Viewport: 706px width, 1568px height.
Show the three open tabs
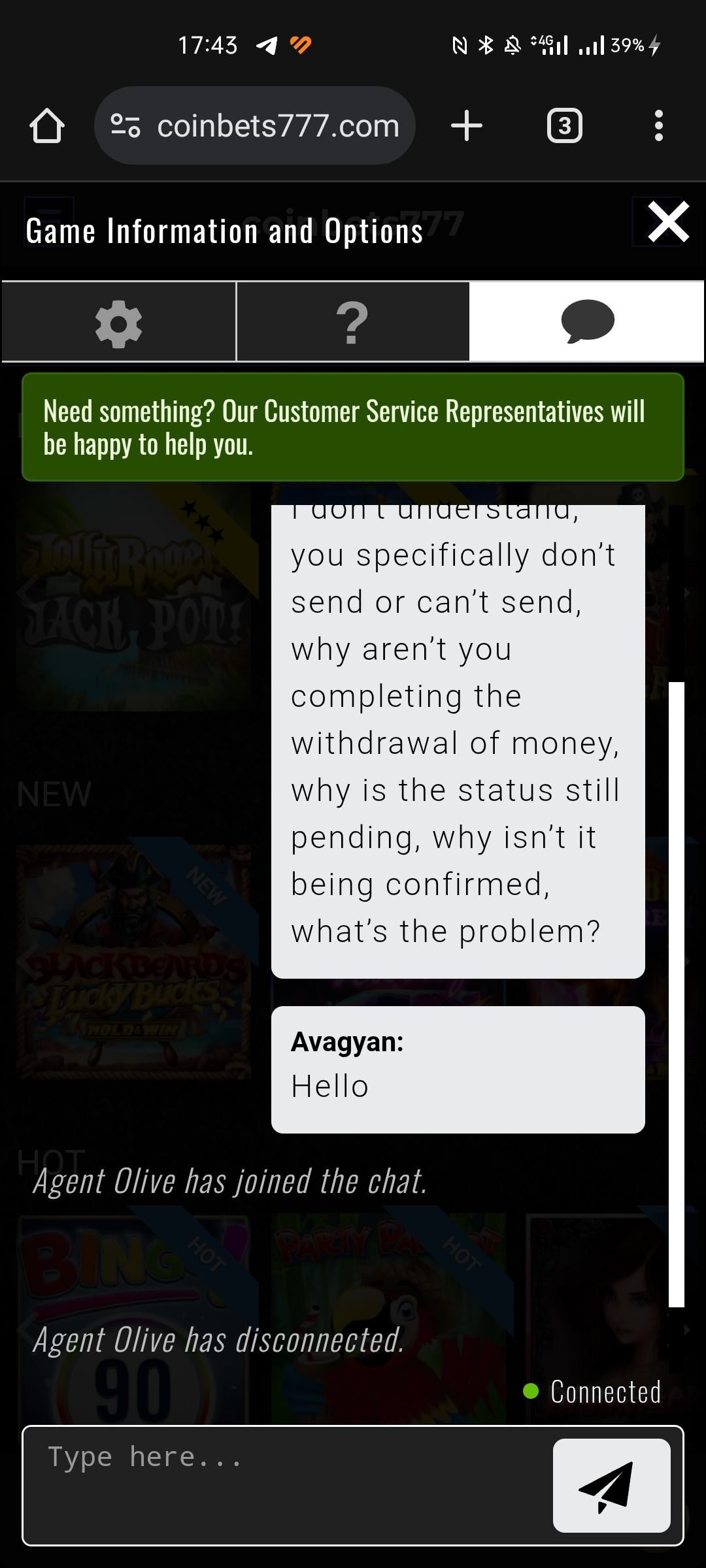(564, 125)
